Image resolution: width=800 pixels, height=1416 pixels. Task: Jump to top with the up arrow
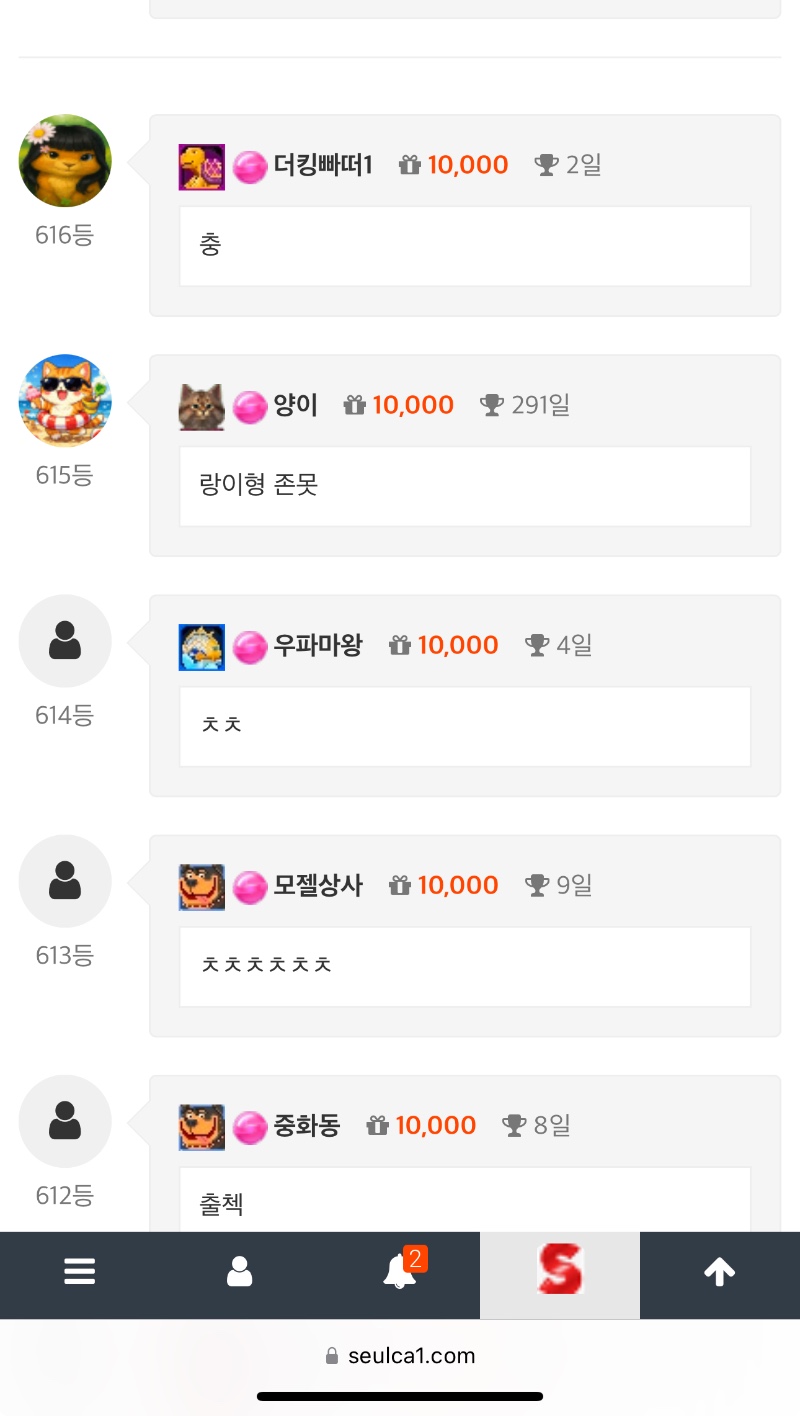pyautogui.click(x=720, y=1272)
